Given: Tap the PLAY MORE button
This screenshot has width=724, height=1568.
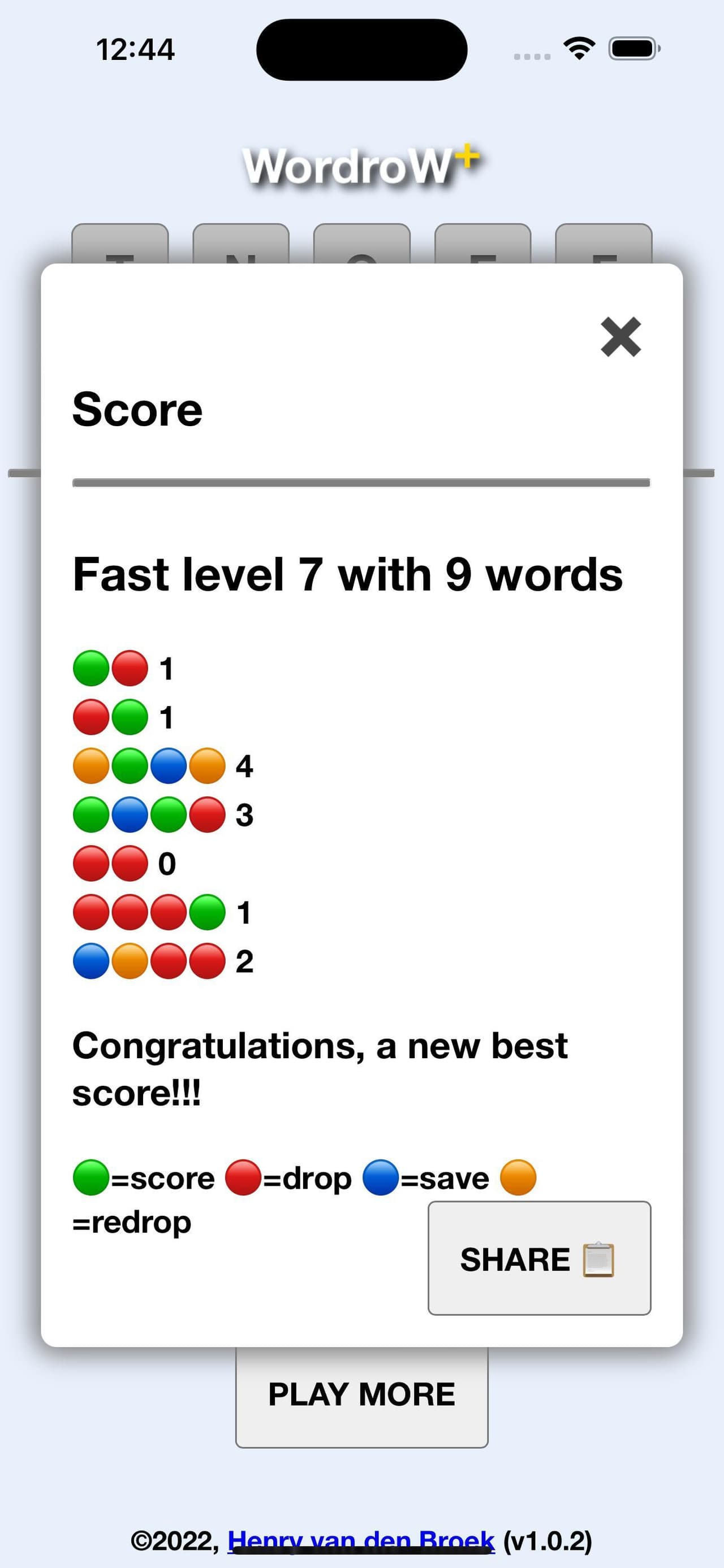Looking at the screenshot, I should (x=361, y=1395).
